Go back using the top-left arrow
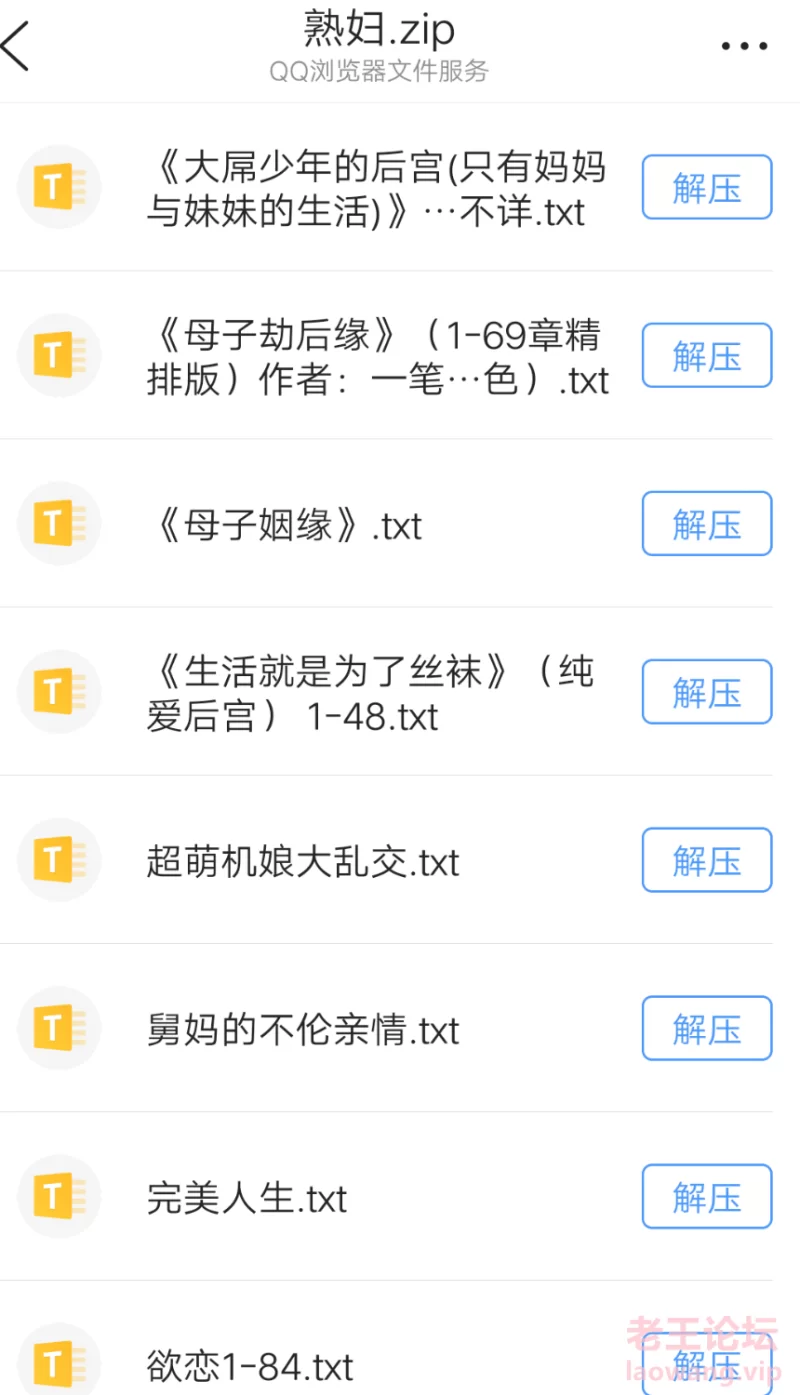The height and width of the screenshot is (1395, 800). coord(16,46)
